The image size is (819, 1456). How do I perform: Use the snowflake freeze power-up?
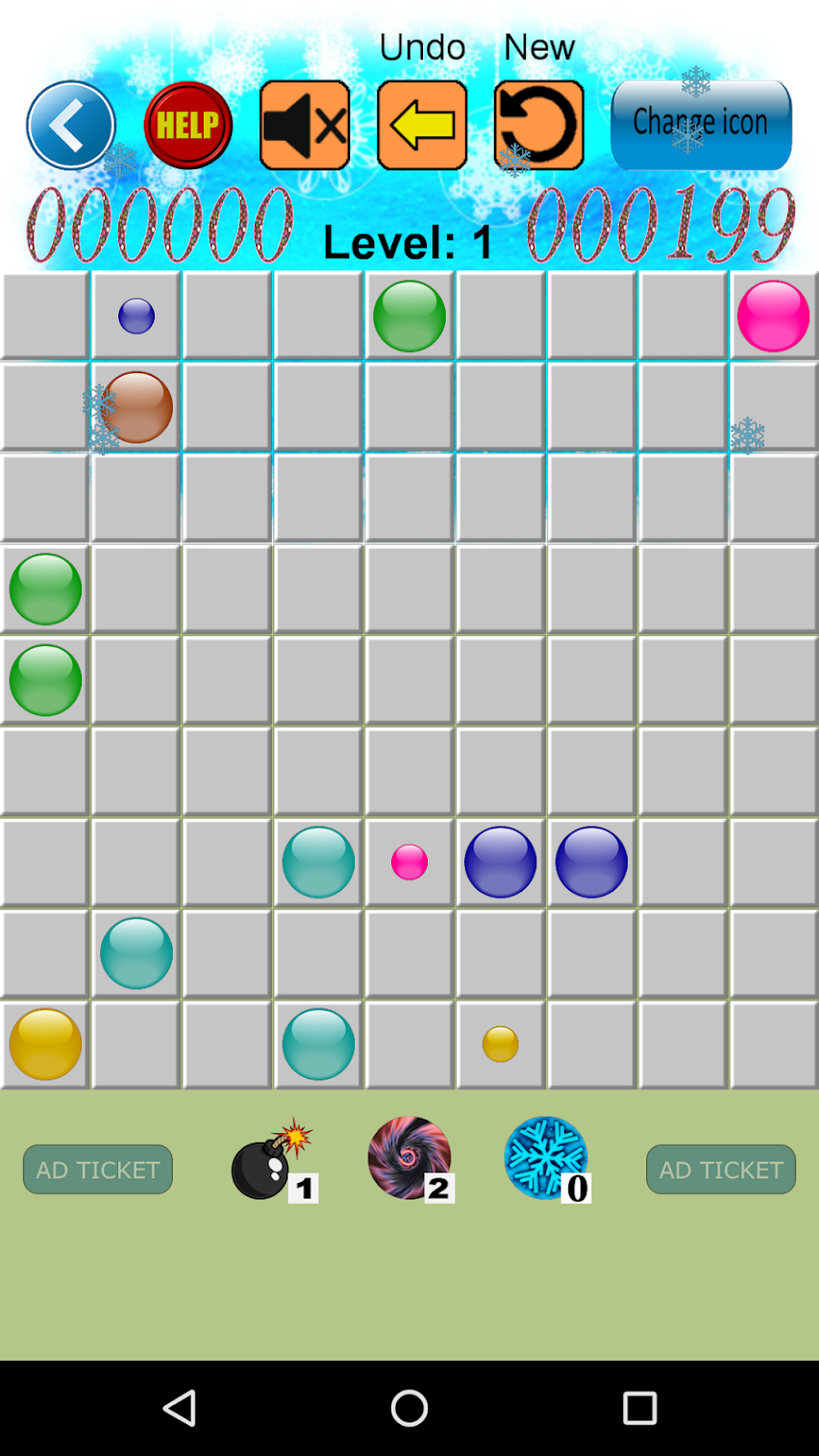click(x=547, y=1159)
